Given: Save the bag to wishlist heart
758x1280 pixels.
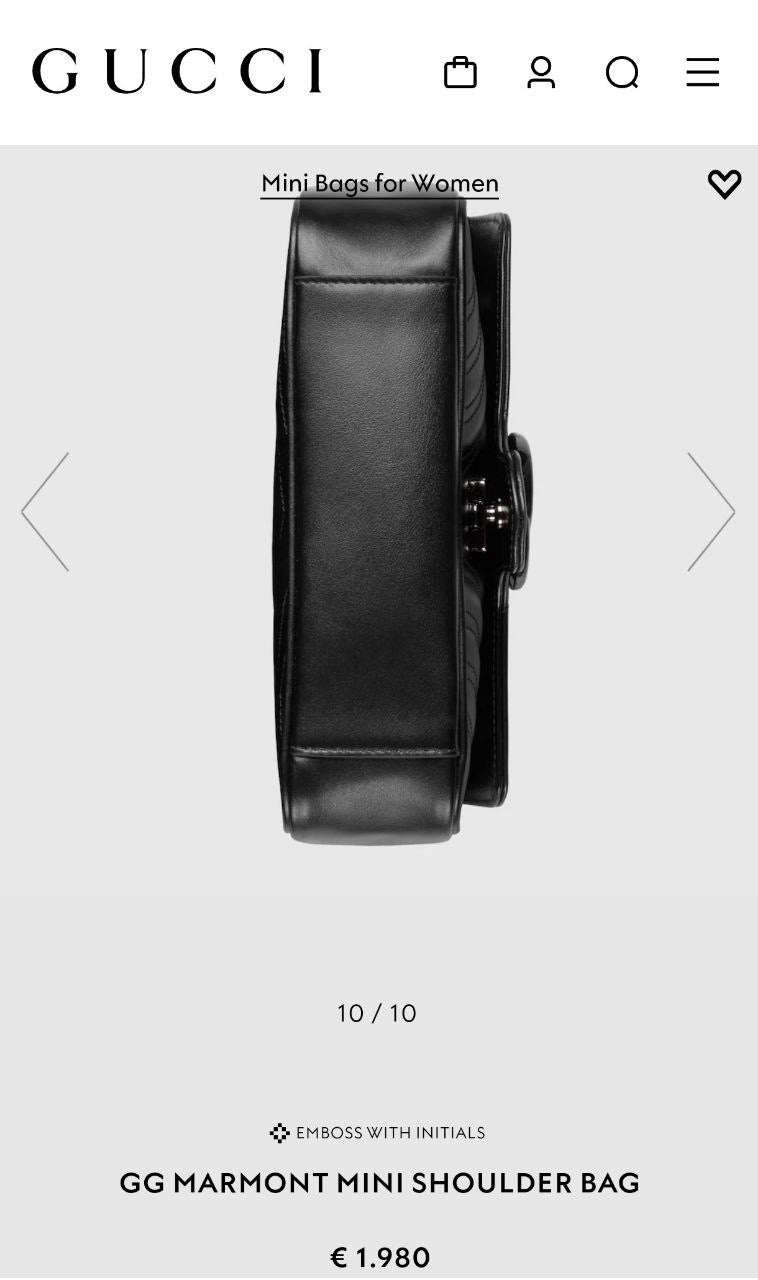Looking at the screenshot, I should tap(724, 184).
